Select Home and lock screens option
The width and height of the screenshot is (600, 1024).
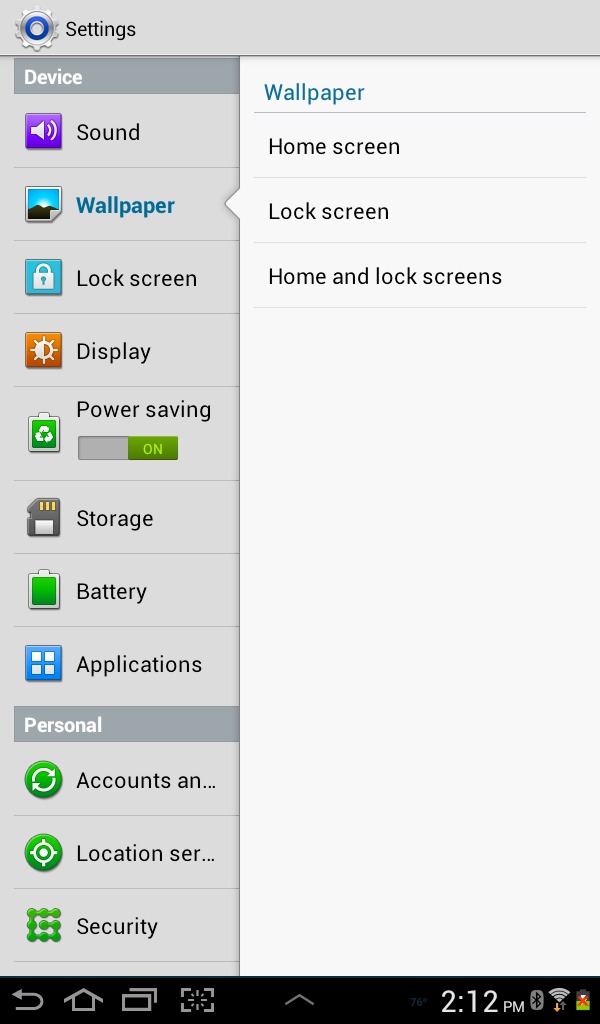tap(420, 276)
